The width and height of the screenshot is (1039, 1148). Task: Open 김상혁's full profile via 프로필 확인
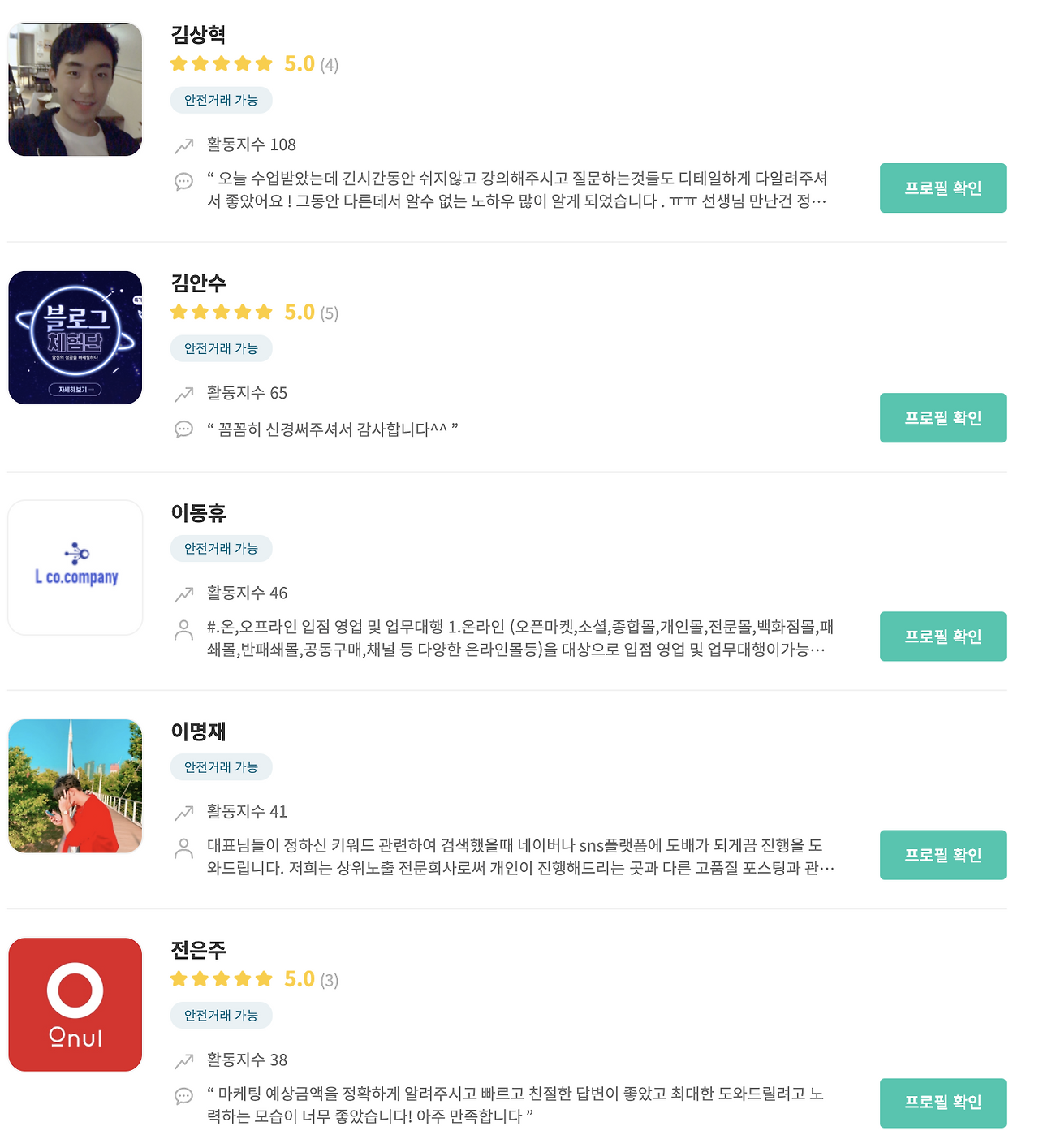(x=942, y=188)
